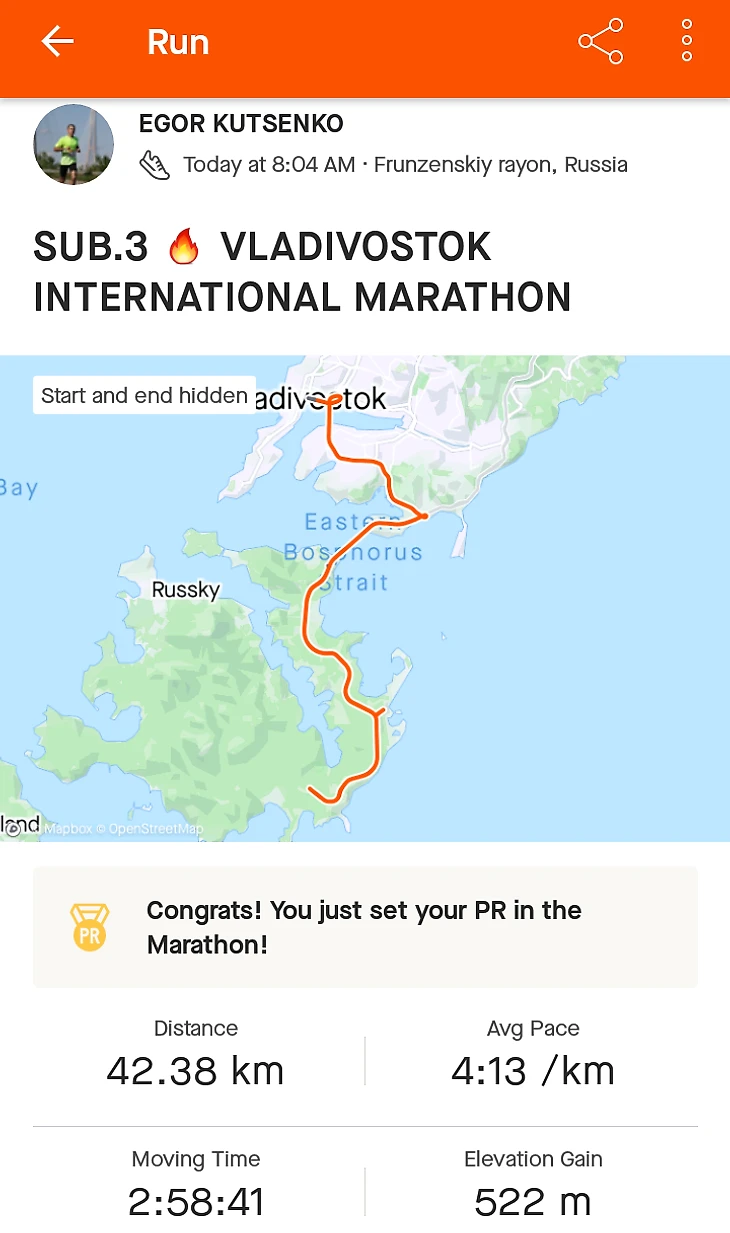The width and height of the screenshot is (730, 1233).
Task: Open Egor Kutsenko's profile via name
Action: (x=241, y=124)
